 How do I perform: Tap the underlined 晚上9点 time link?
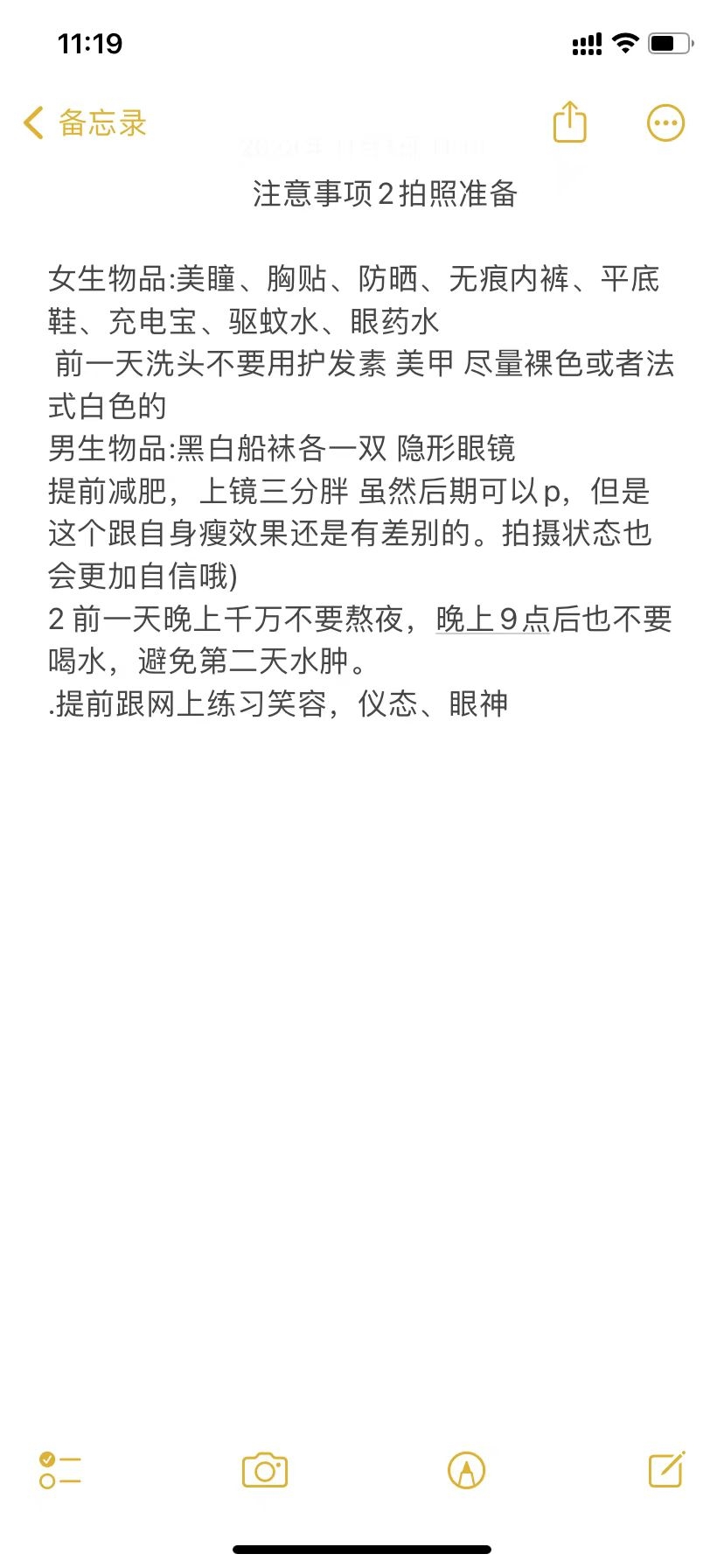pyautogui.click(x=493, y=619)
